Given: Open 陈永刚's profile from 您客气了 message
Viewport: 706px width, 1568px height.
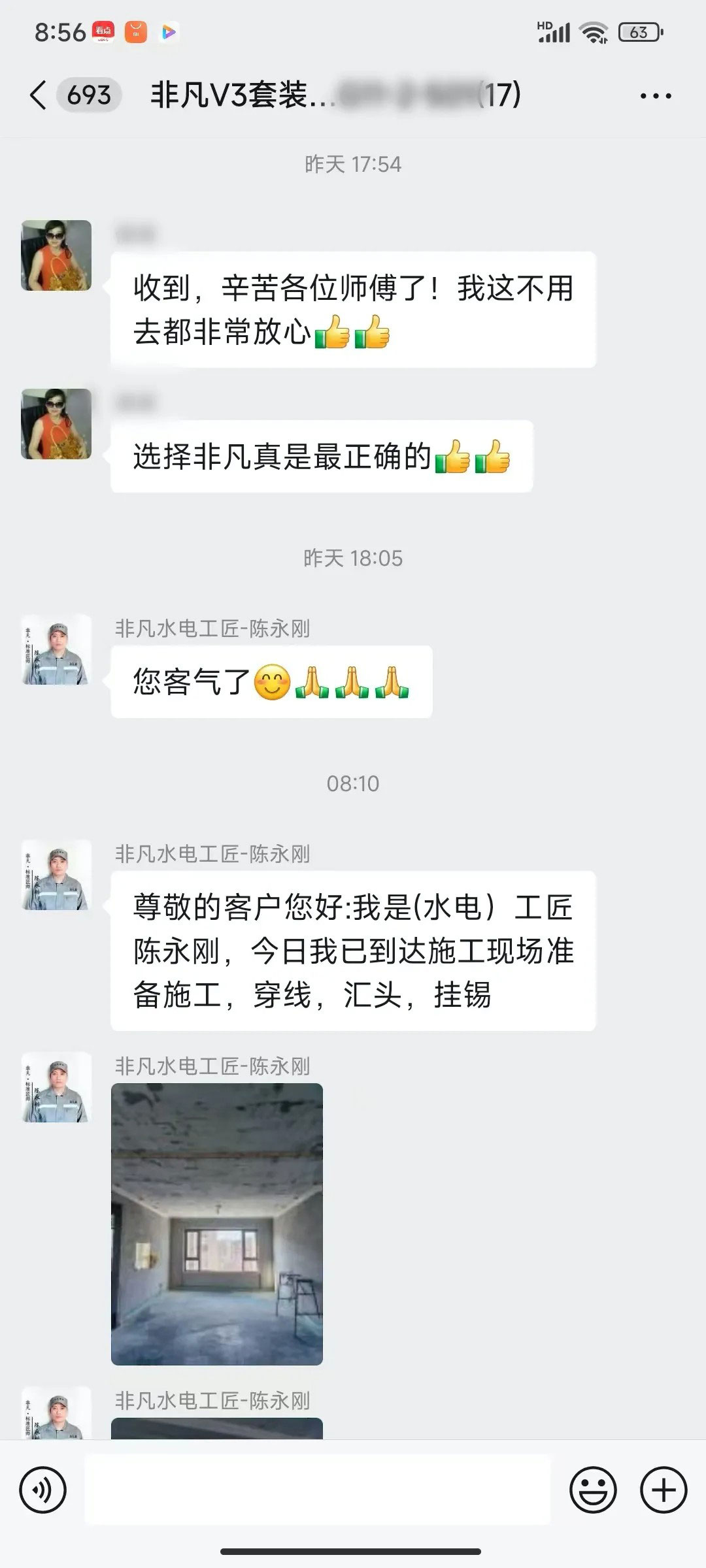Looking at the screenshot, I should coord(56,649).
